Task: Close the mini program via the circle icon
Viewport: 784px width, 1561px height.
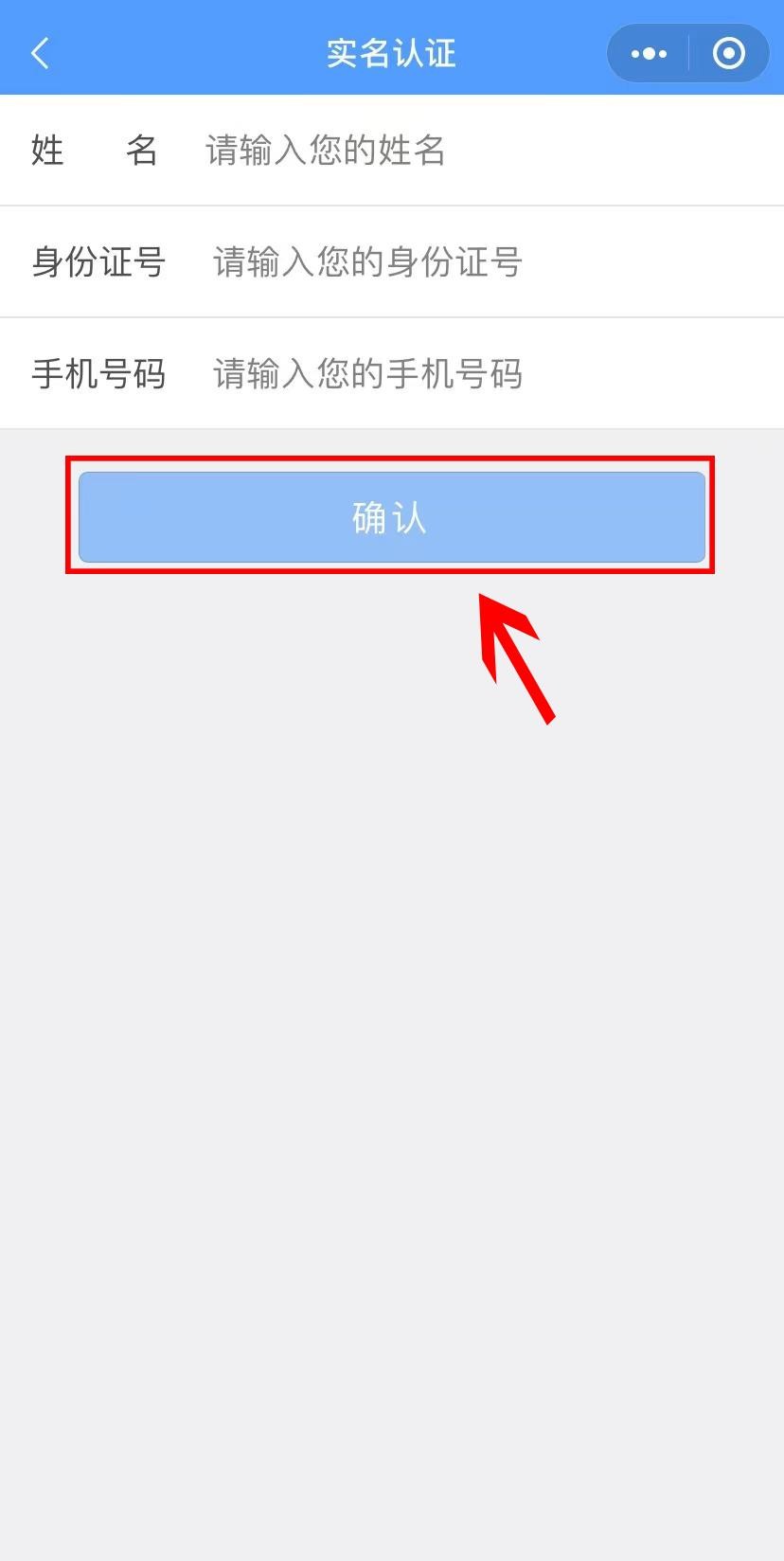Action: [728, 53]
